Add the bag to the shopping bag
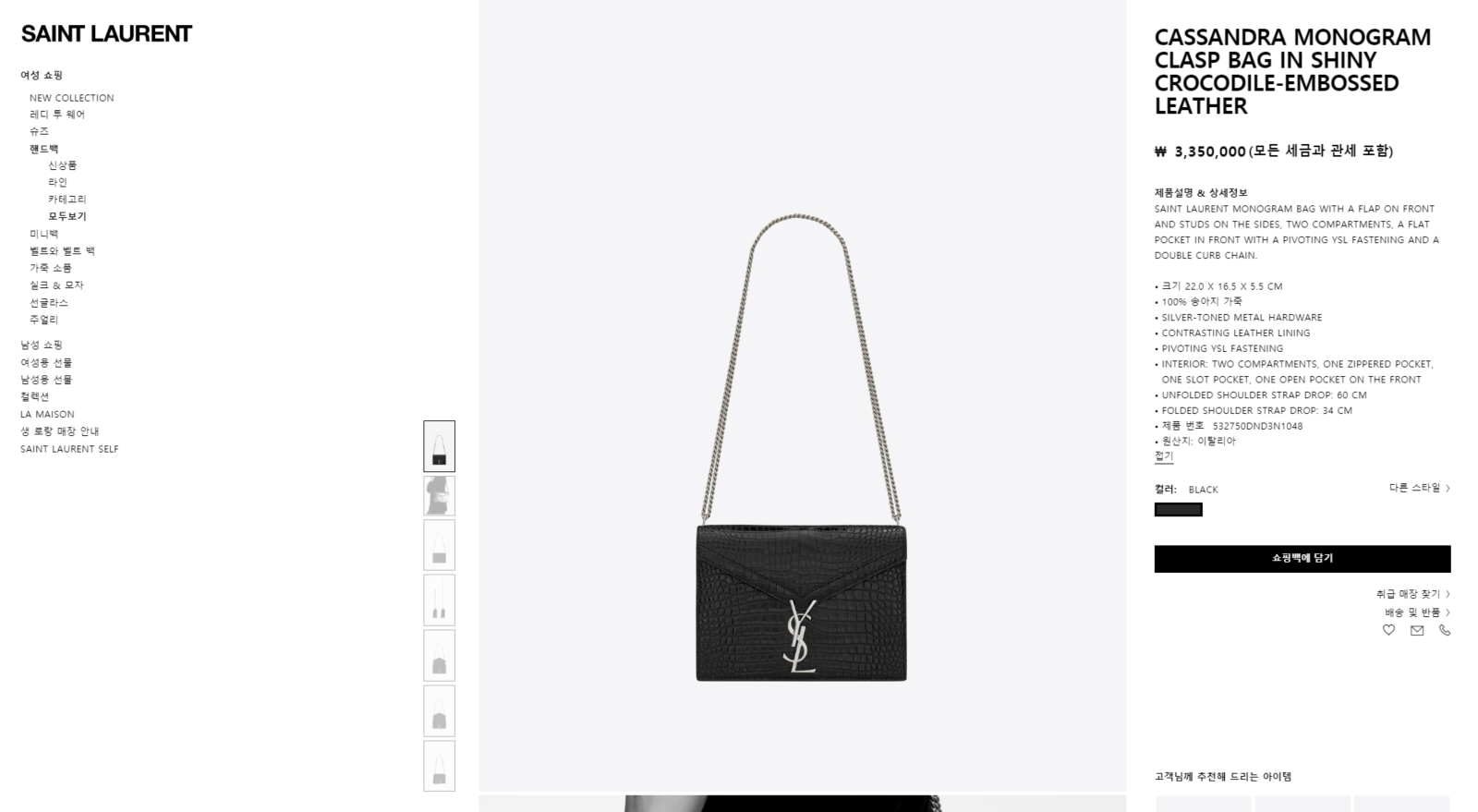The height and width of the screenshot is (812, 1478). tap(1302, 559)
